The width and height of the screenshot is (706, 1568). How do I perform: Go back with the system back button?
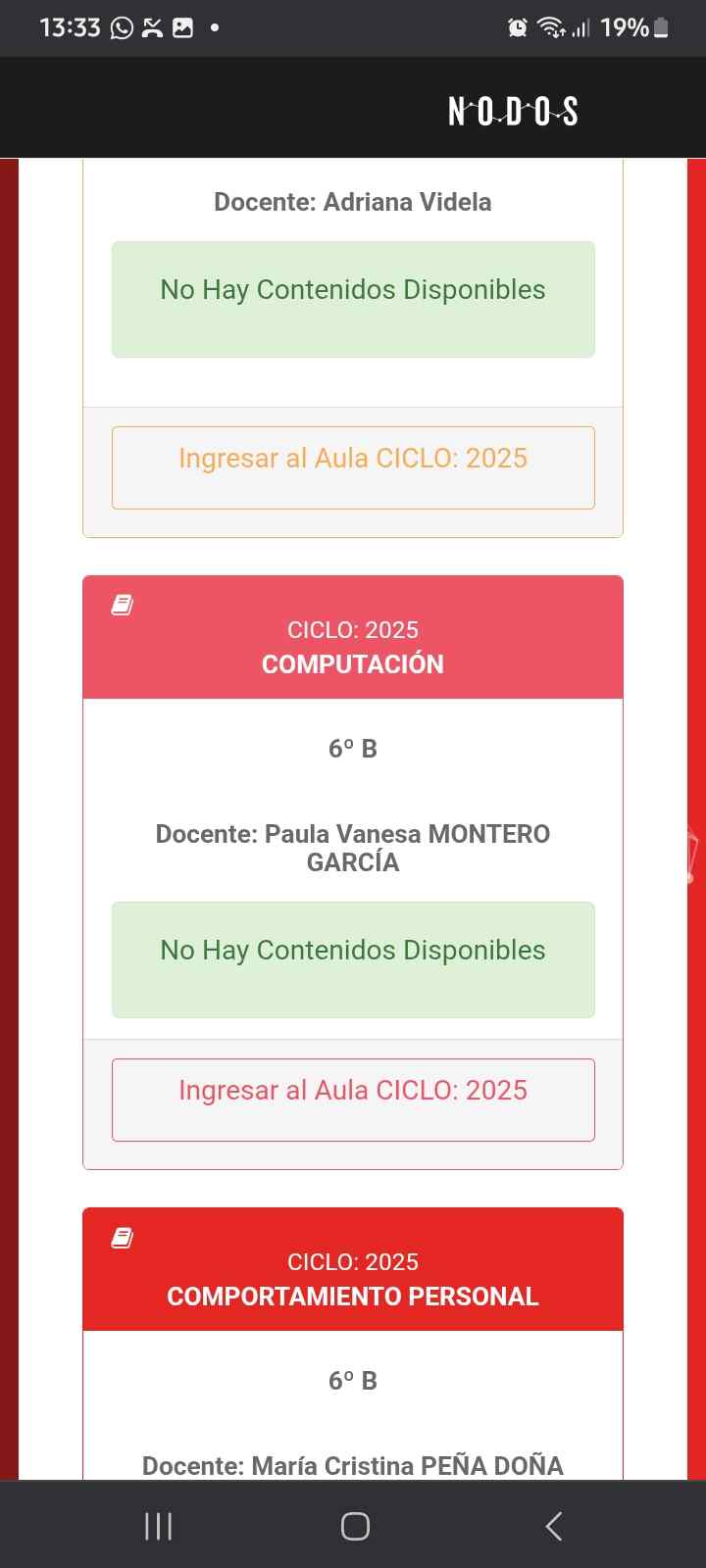pyautogui.click(x=554, y=1526)
